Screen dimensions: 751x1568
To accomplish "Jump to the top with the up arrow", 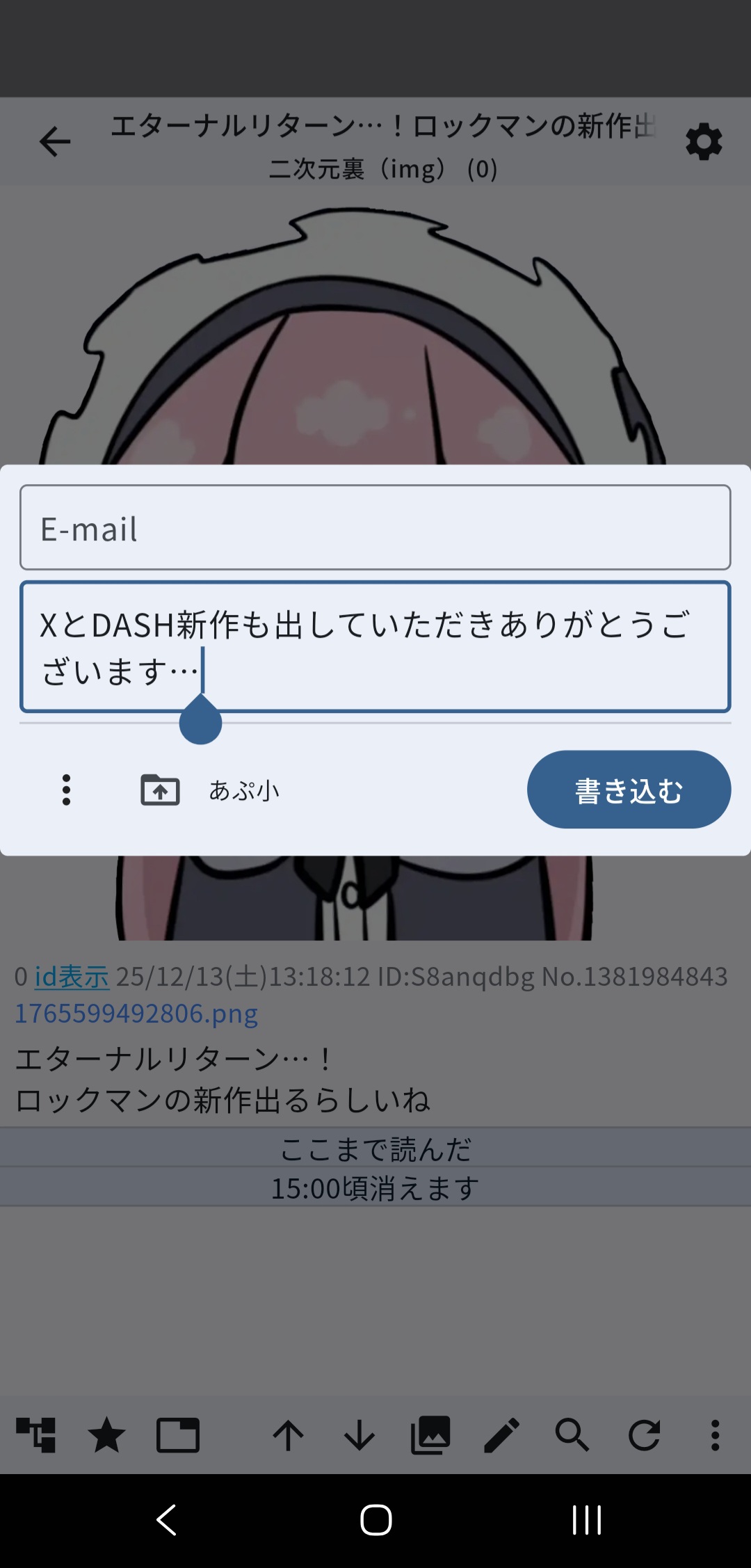I will [x=288, y=1435].
